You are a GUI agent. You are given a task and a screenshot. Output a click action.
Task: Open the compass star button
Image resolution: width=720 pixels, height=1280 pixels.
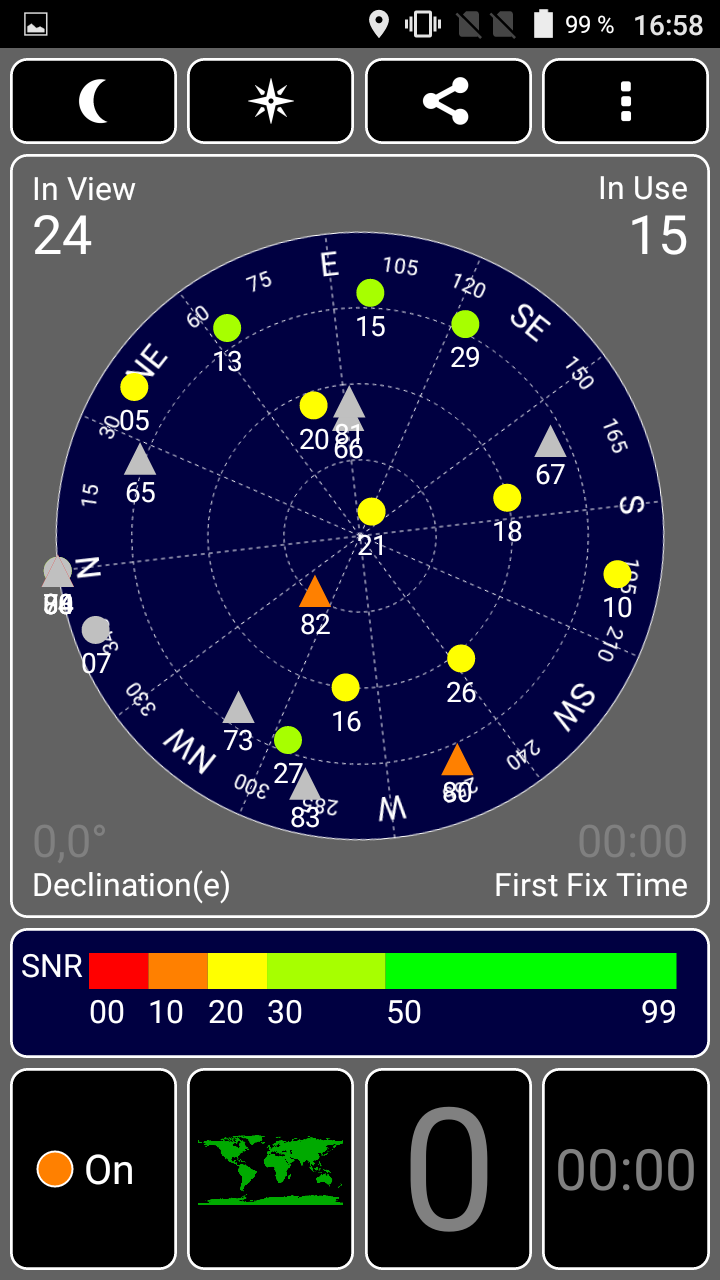271,101
